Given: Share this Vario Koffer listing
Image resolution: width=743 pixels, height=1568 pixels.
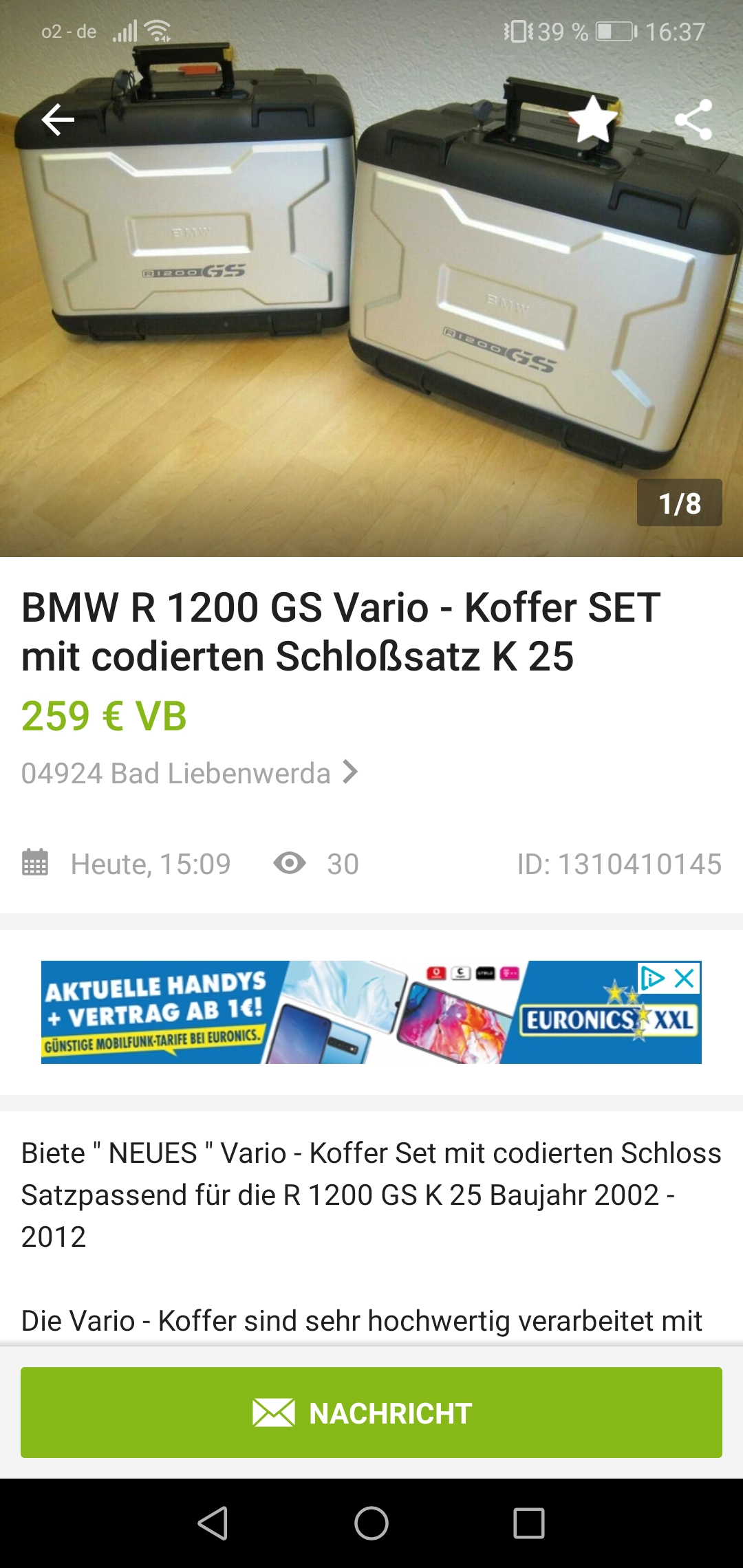Looking at the screenshot, I should [693, 120].
